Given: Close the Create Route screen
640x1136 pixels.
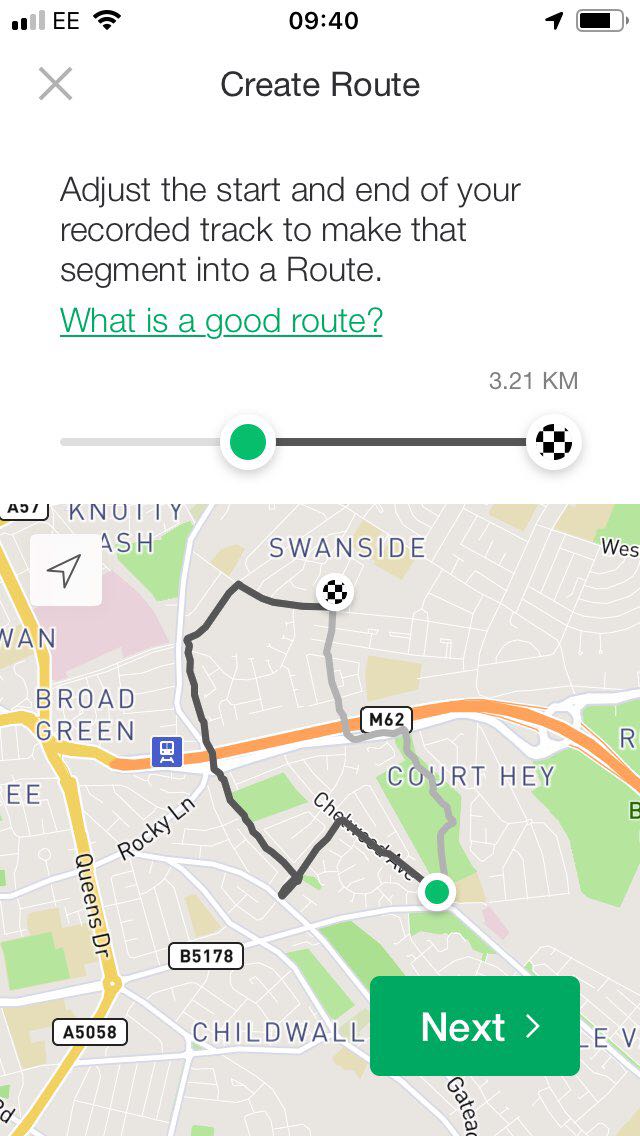Looking at the screenshot, I should tap(55, 84).
